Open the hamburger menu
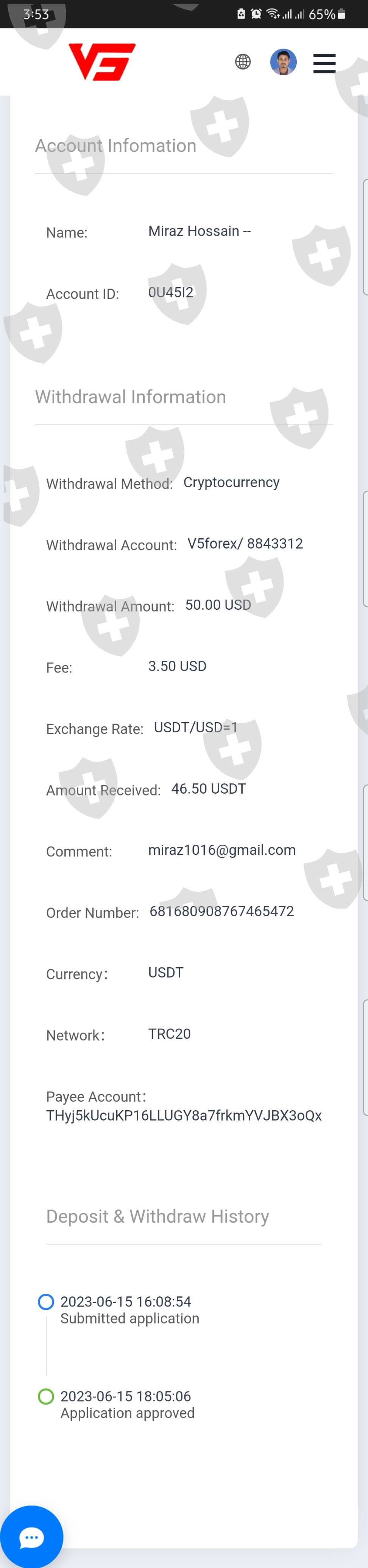Screen dimensions: 368x1568 (324, 63)
